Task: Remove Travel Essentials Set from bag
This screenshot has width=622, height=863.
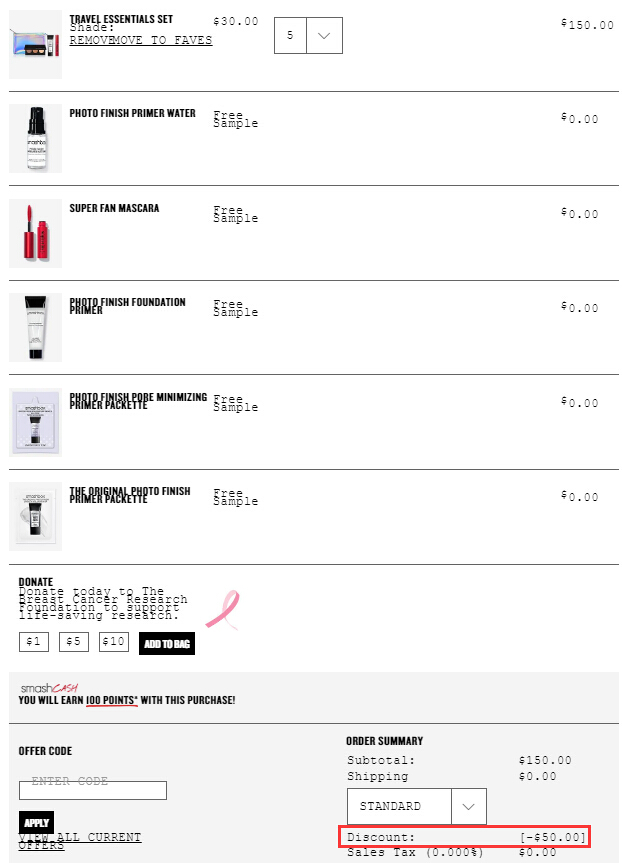Action: (89, 40)
